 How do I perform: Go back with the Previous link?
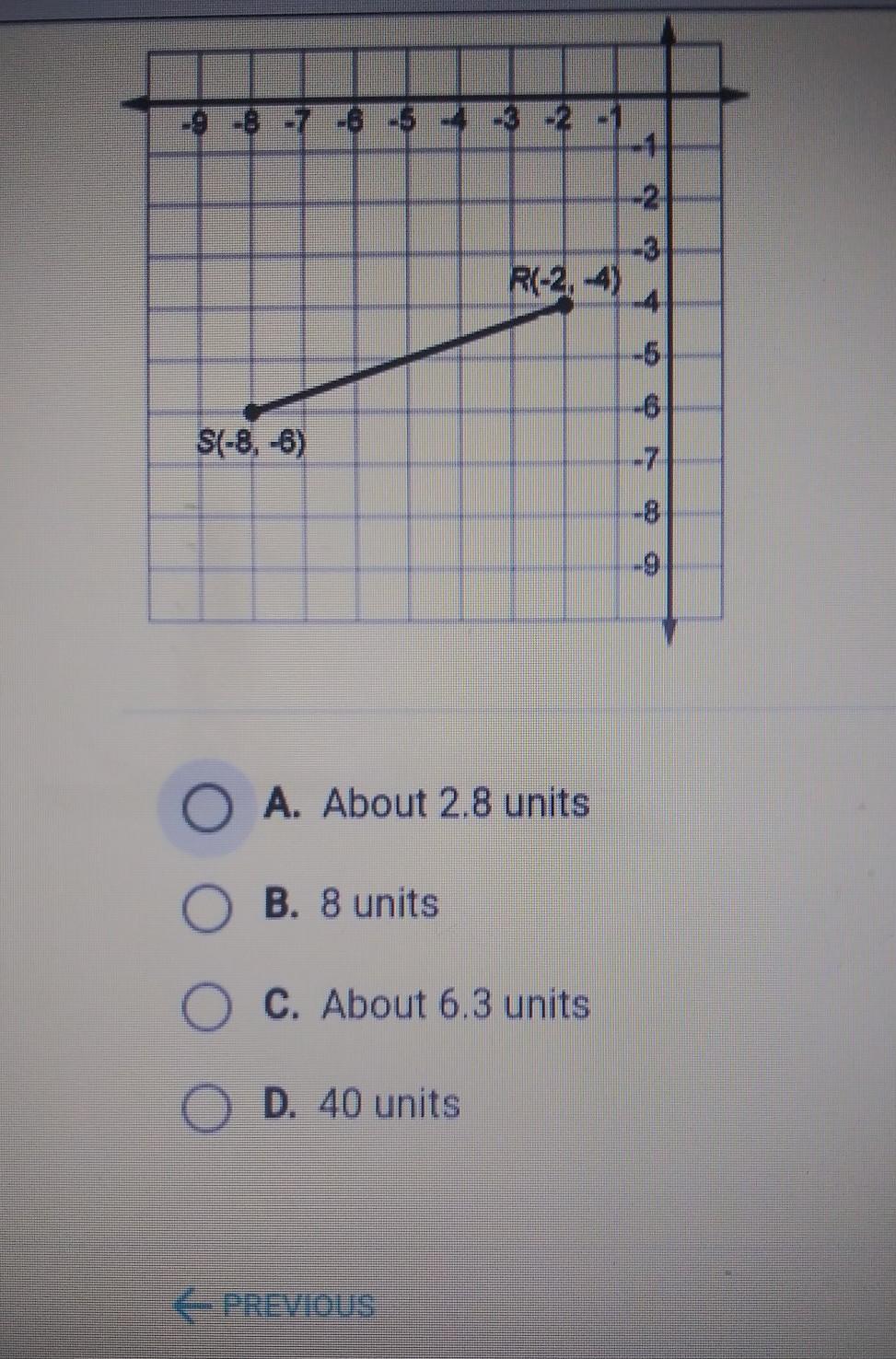275,1305
